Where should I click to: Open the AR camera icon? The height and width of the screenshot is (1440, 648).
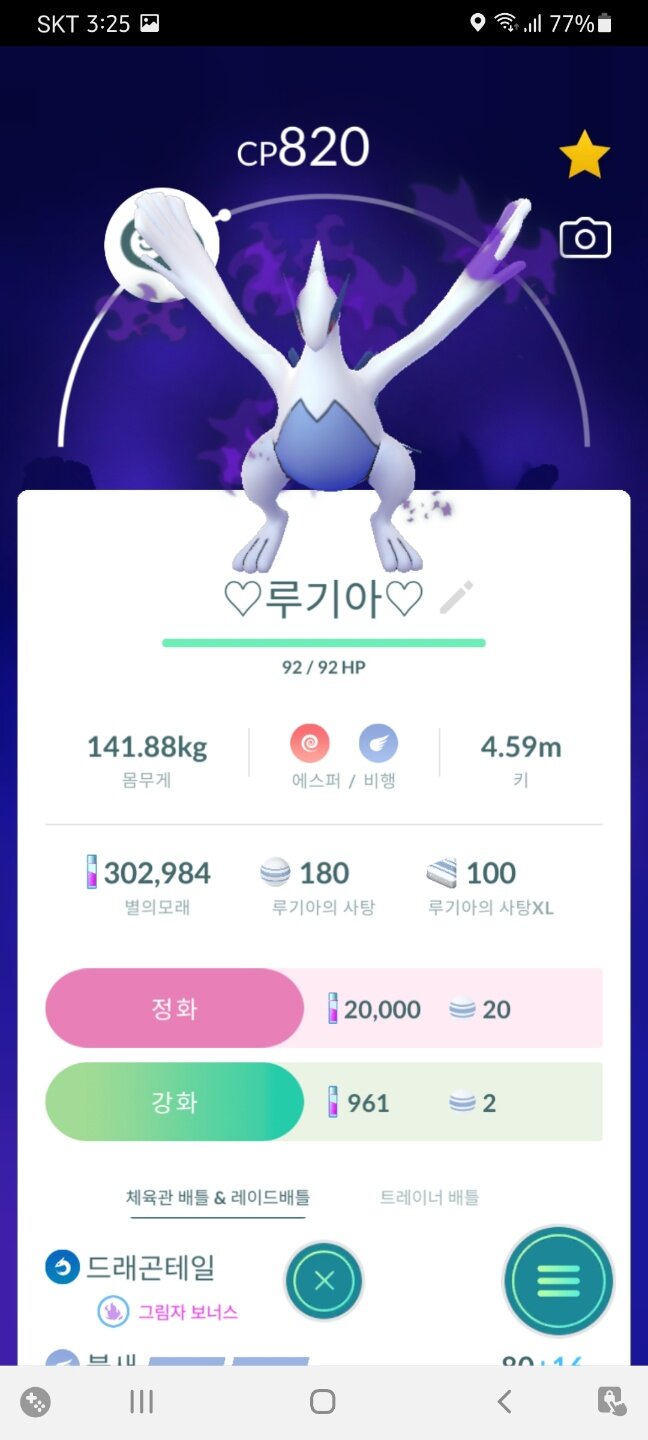585,238
